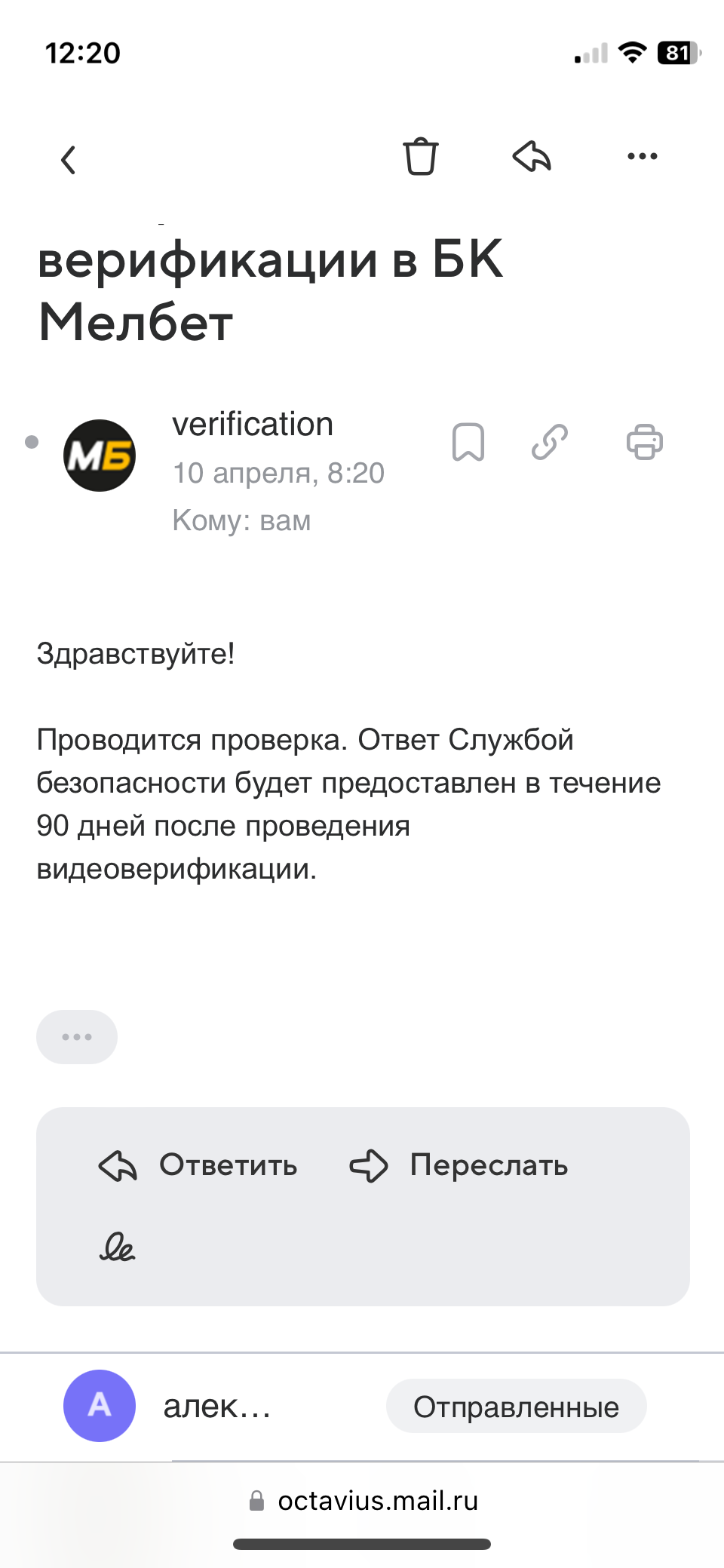Open the three-dot overflow menu at top
724x1568 pixels.
[642, 157]
